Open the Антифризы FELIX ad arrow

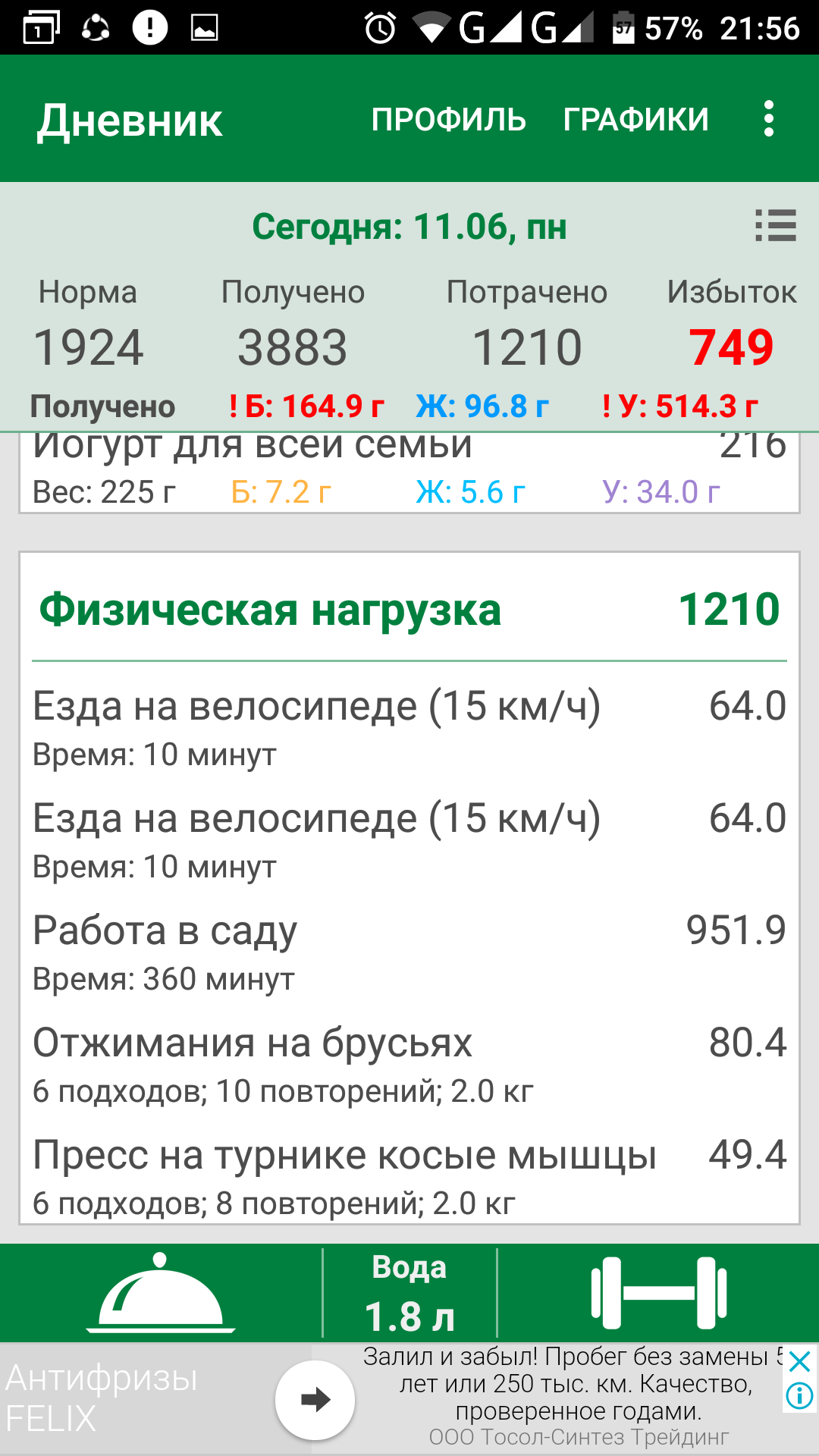point(315,1399)
